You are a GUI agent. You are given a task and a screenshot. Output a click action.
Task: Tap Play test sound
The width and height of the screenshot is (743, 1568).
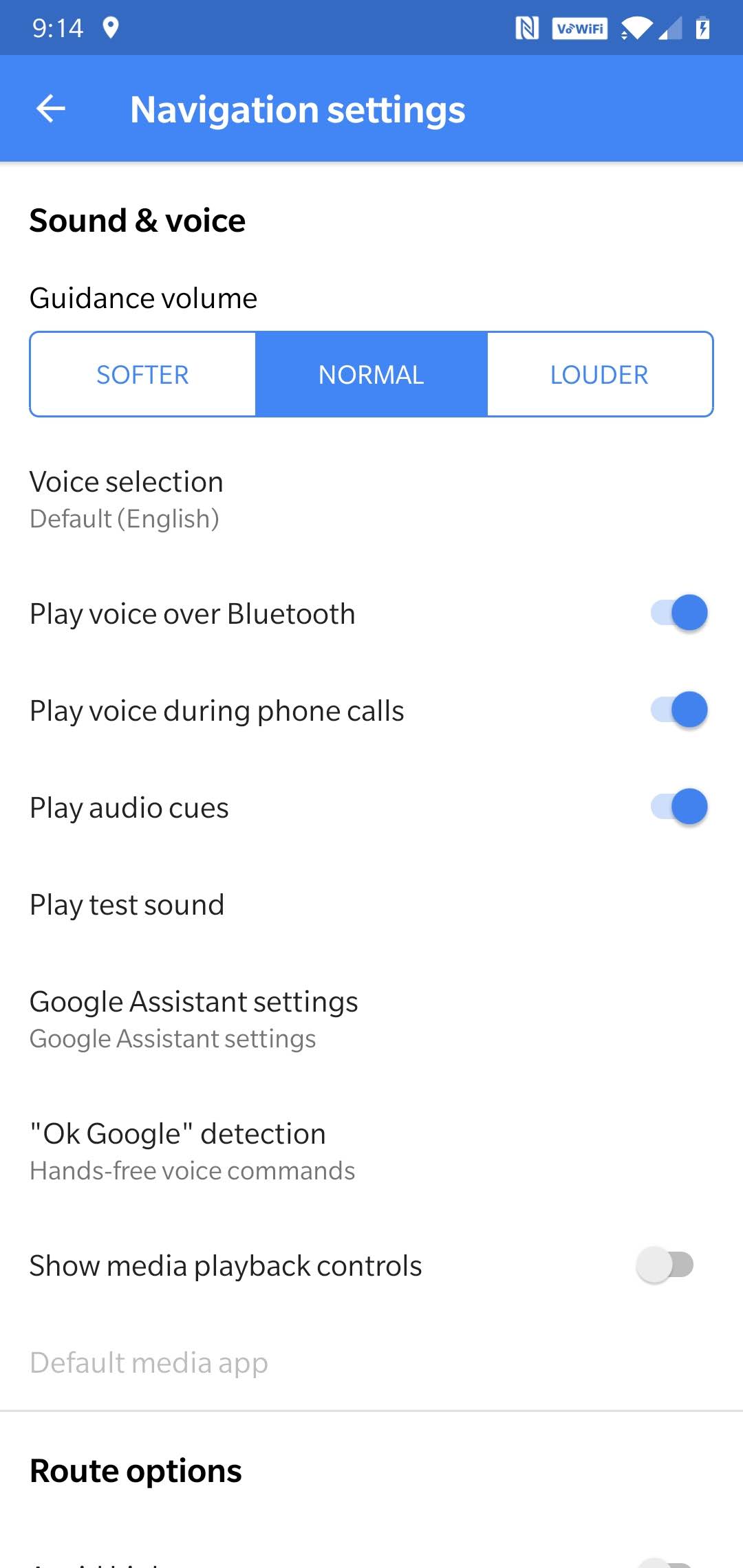127,904
